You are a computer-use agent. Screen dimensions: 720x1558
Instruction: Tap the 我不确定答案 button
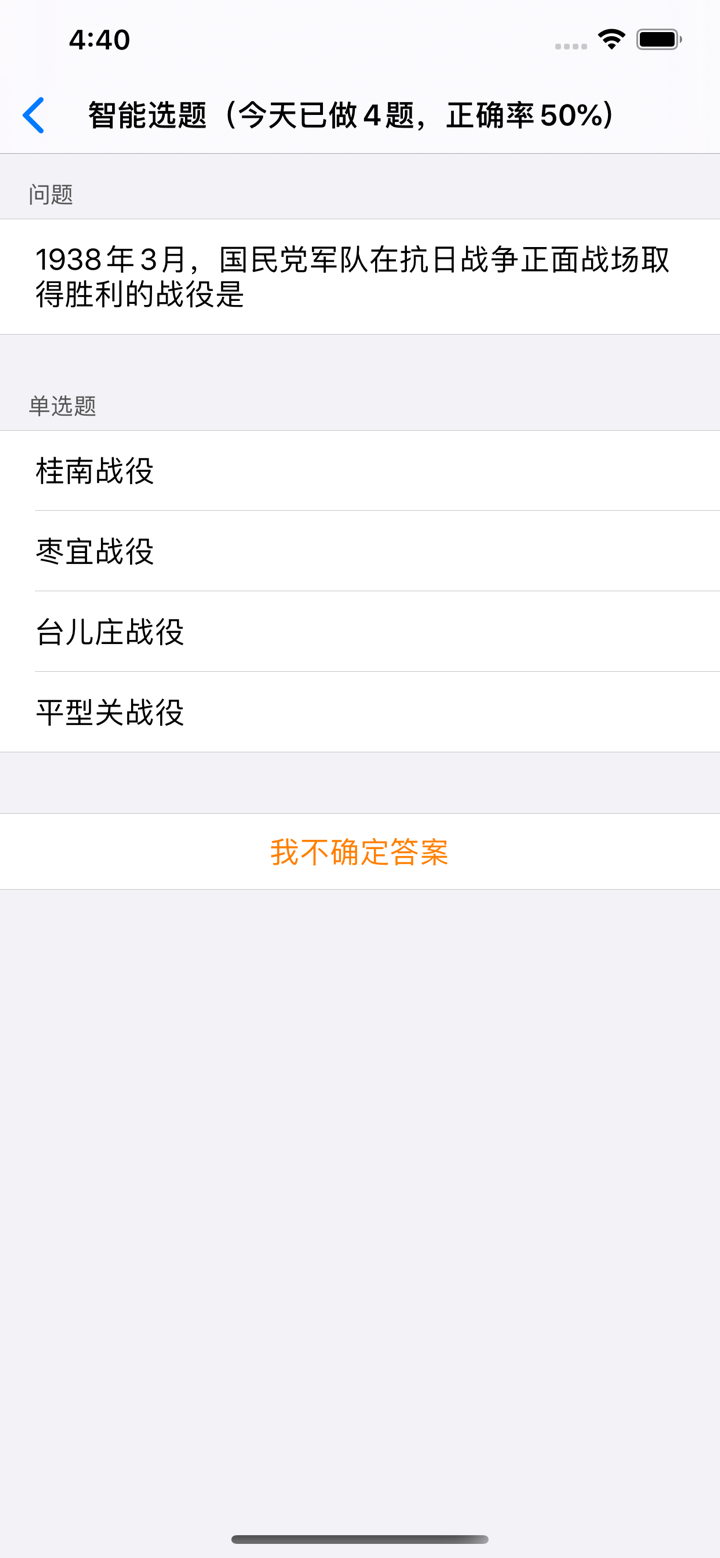[360, 851]
